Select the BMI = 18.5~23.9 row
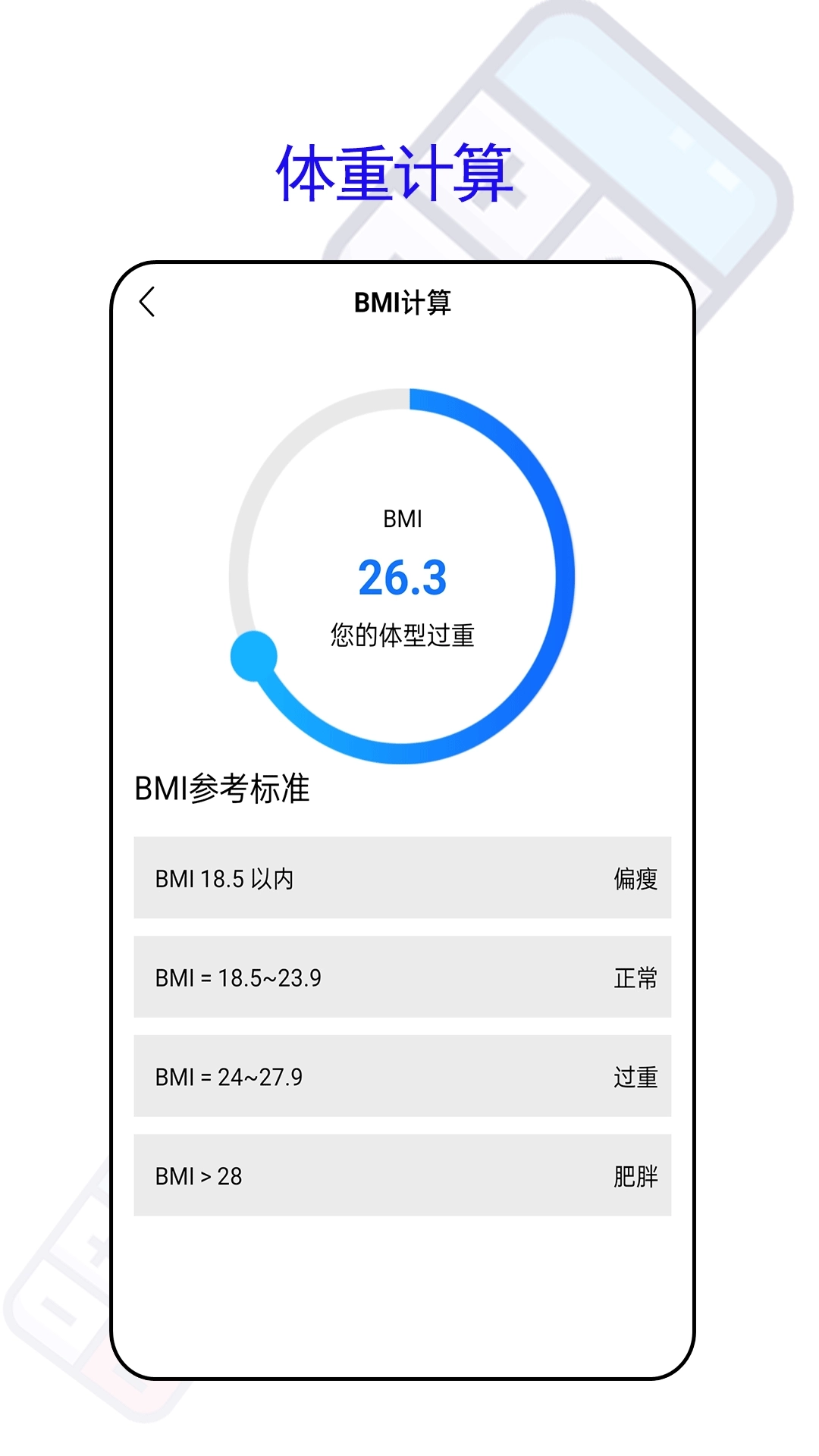The height and width of the screenshot is (1456, 819). (403, 978)
